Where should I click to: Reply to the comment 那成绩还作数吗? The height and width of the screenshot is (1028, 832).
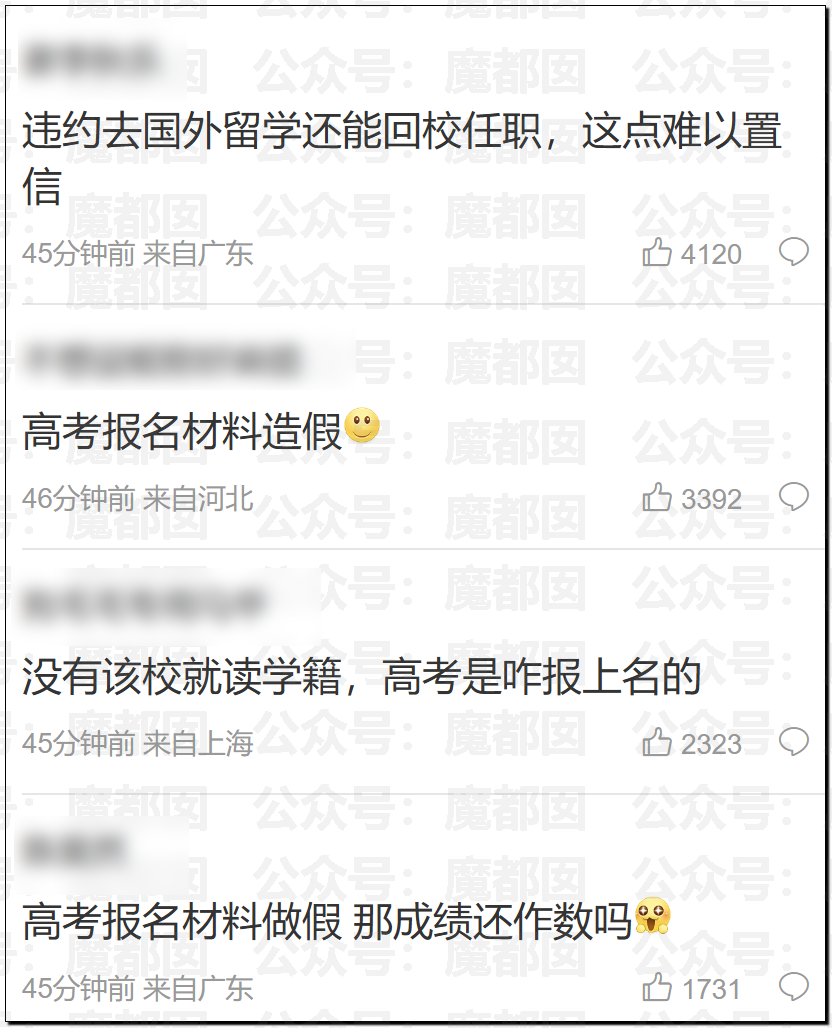(x=794, y=986)
